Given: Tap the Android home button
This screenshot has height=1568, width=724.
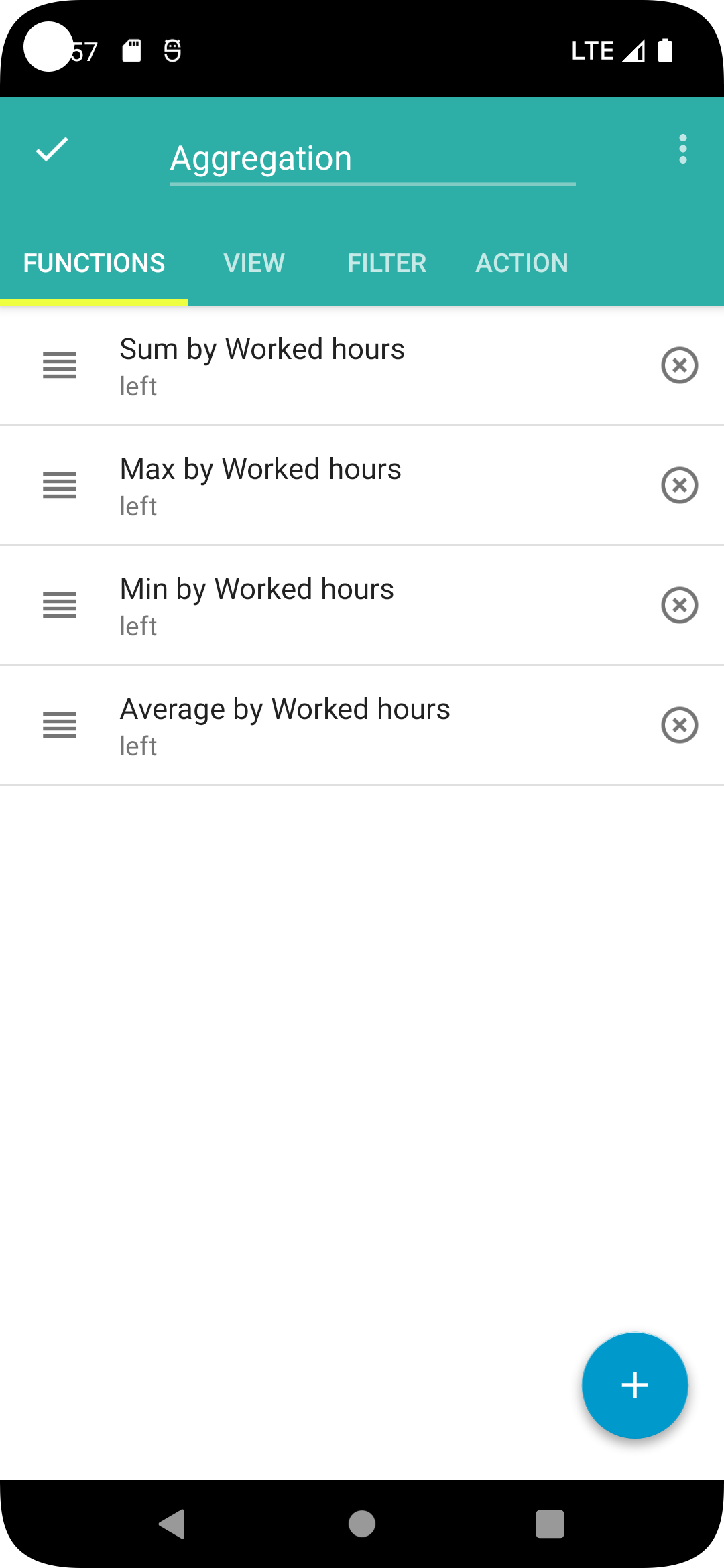Looking at the screenshot, I should (x=361, y=1524).
